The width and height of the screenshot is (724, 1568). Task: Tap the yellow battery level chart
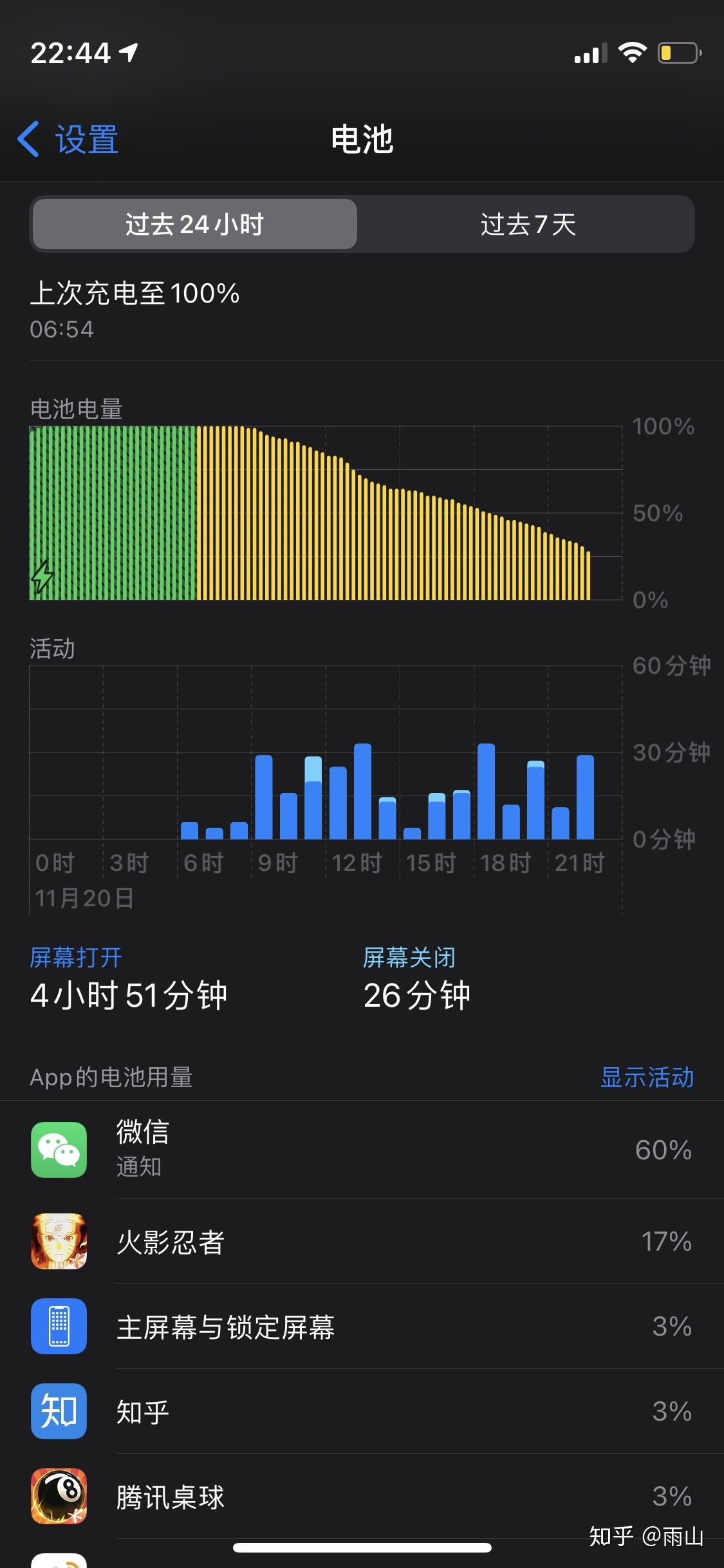pyautogui.click(x=386, y=515)
